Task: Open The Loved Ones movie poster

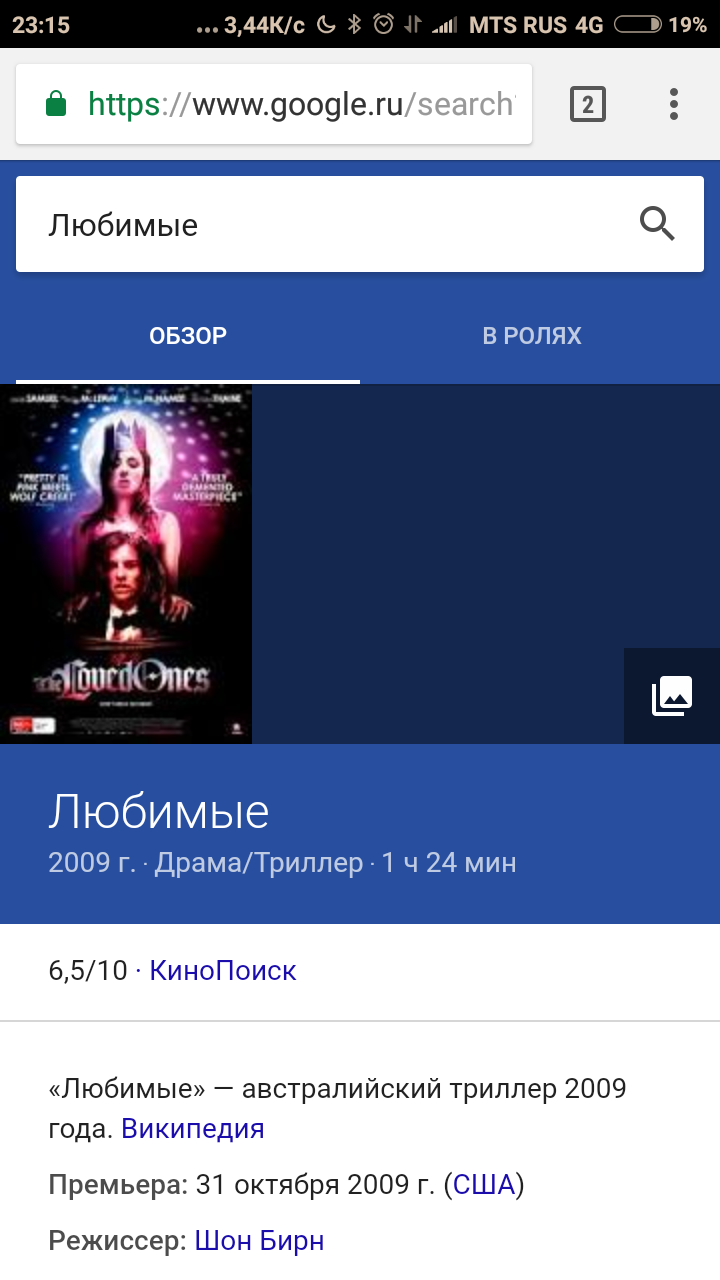Action: coord(126,564)
